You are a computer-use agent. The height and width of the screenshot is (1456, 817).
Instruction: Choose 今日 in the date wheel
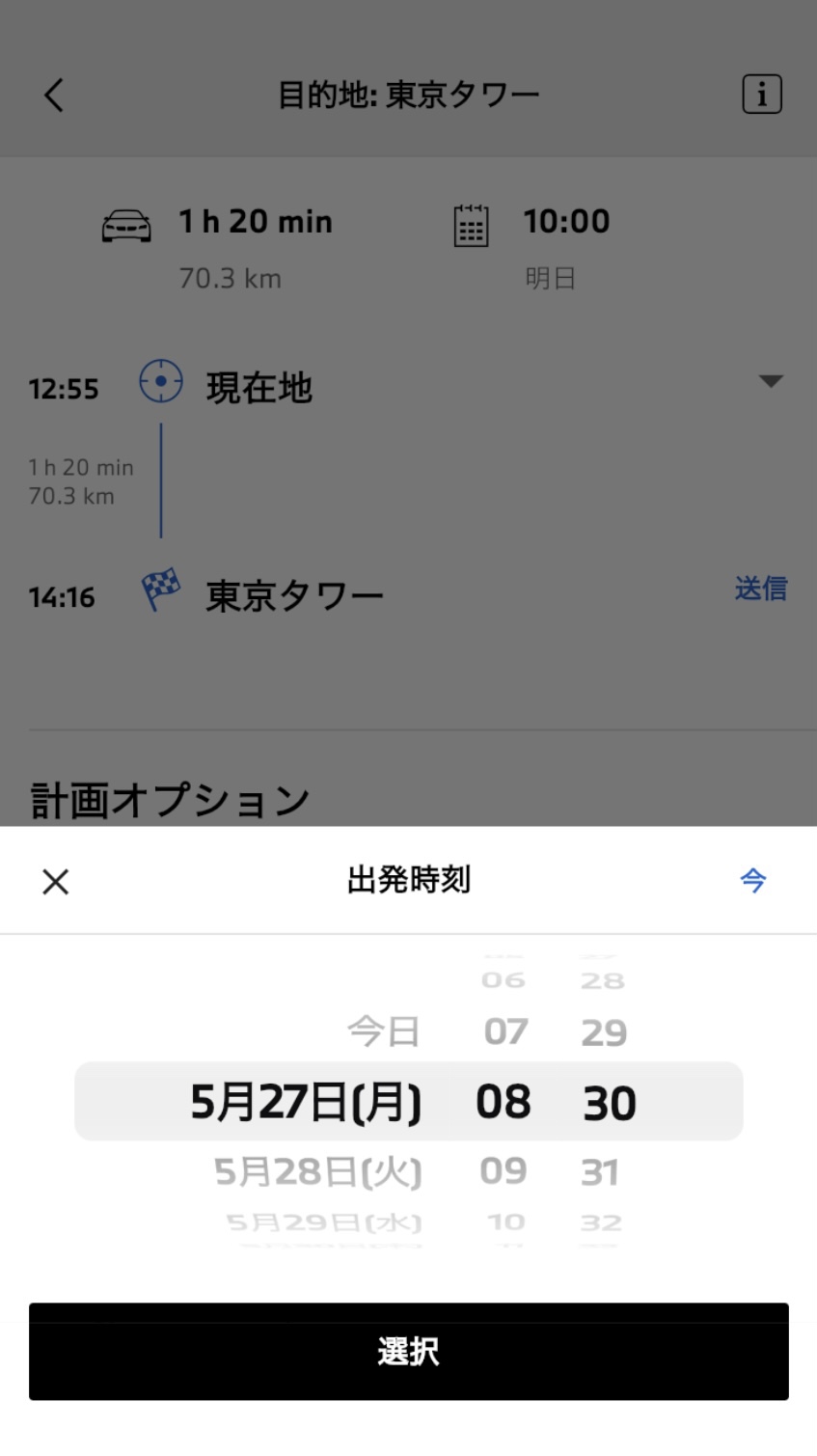(x=383, y=1031)
